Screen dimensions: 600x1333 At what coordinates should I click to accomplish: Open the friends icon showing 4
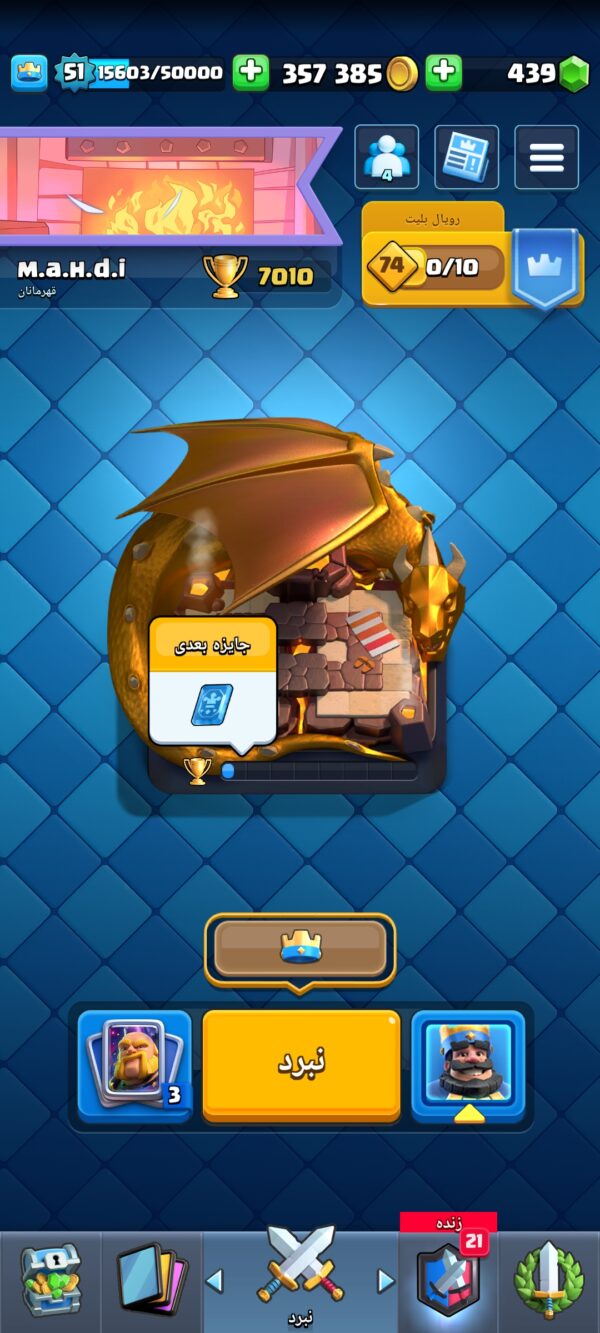coord(386,157)
